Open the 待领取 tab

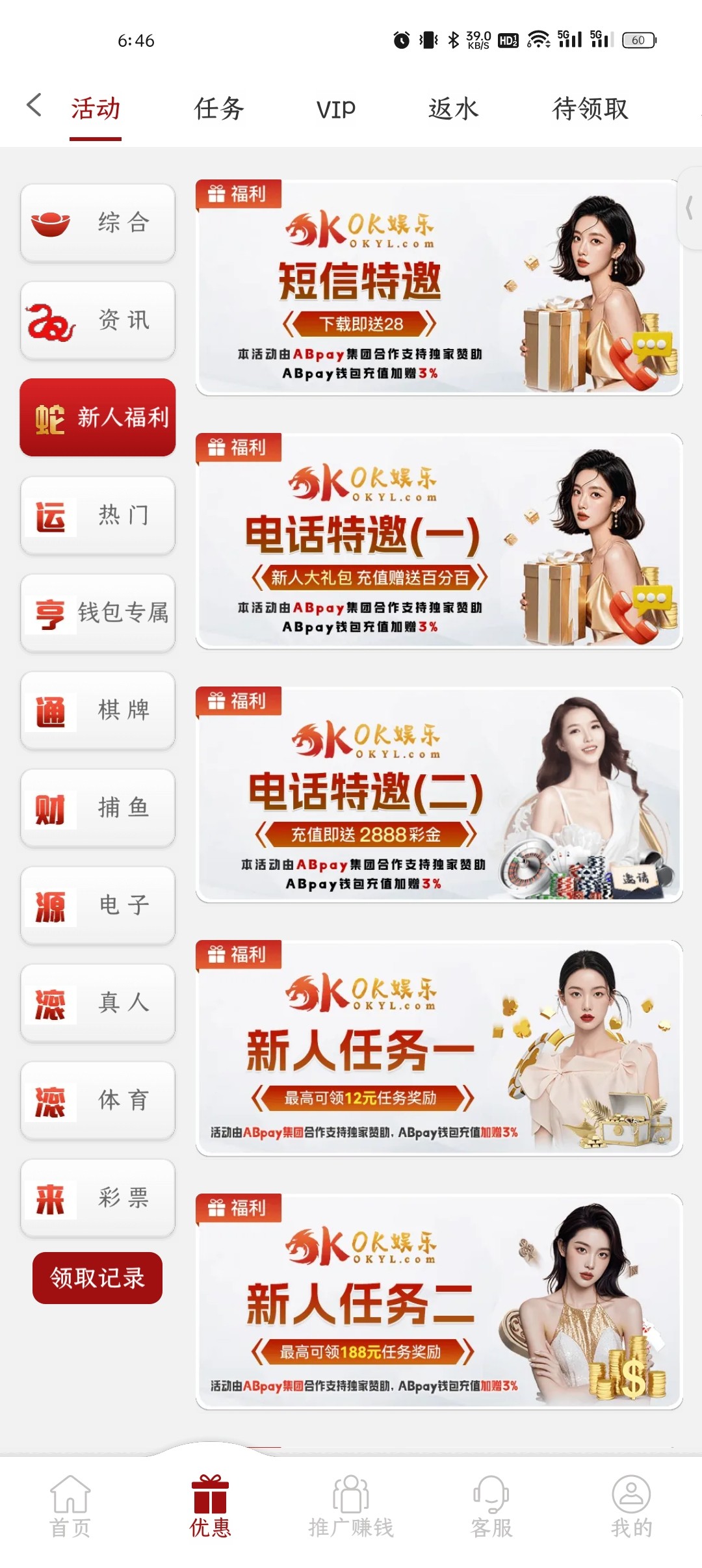pos(590,109)
